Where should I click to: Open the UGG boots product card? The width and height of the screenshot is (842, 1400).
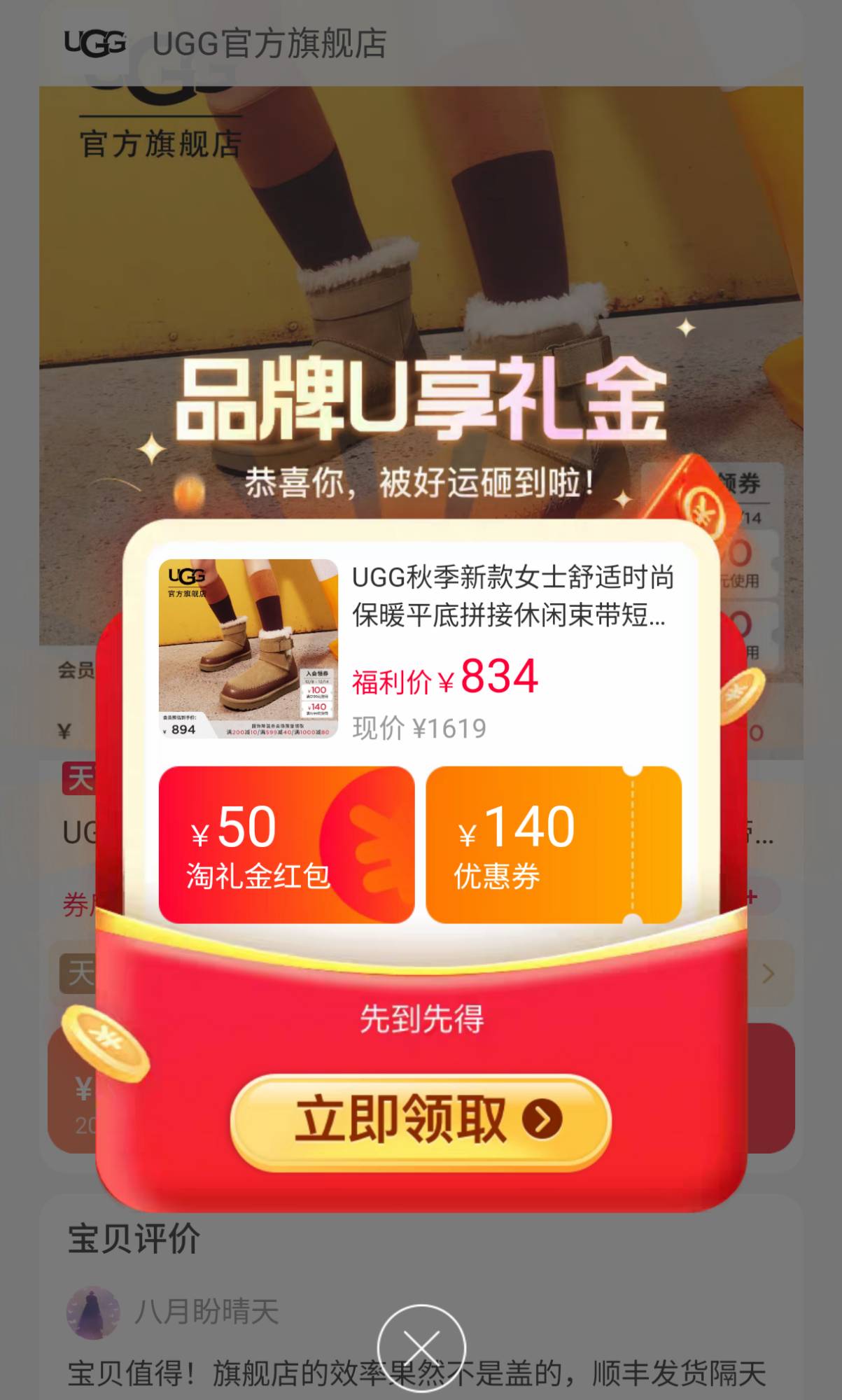tap(420, 649)
